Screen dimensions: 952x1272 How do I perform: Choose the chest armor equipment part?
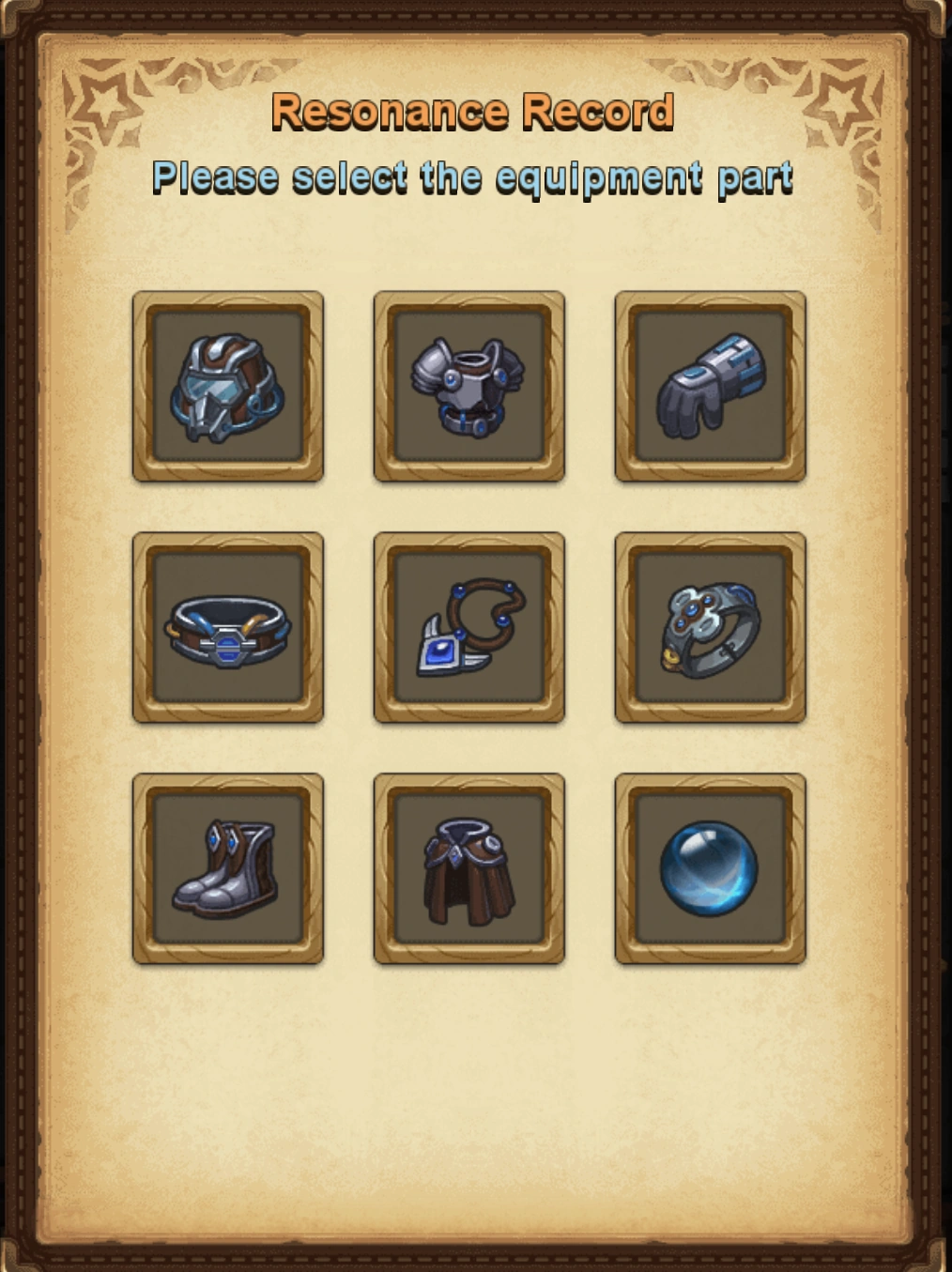pos(469,387)
